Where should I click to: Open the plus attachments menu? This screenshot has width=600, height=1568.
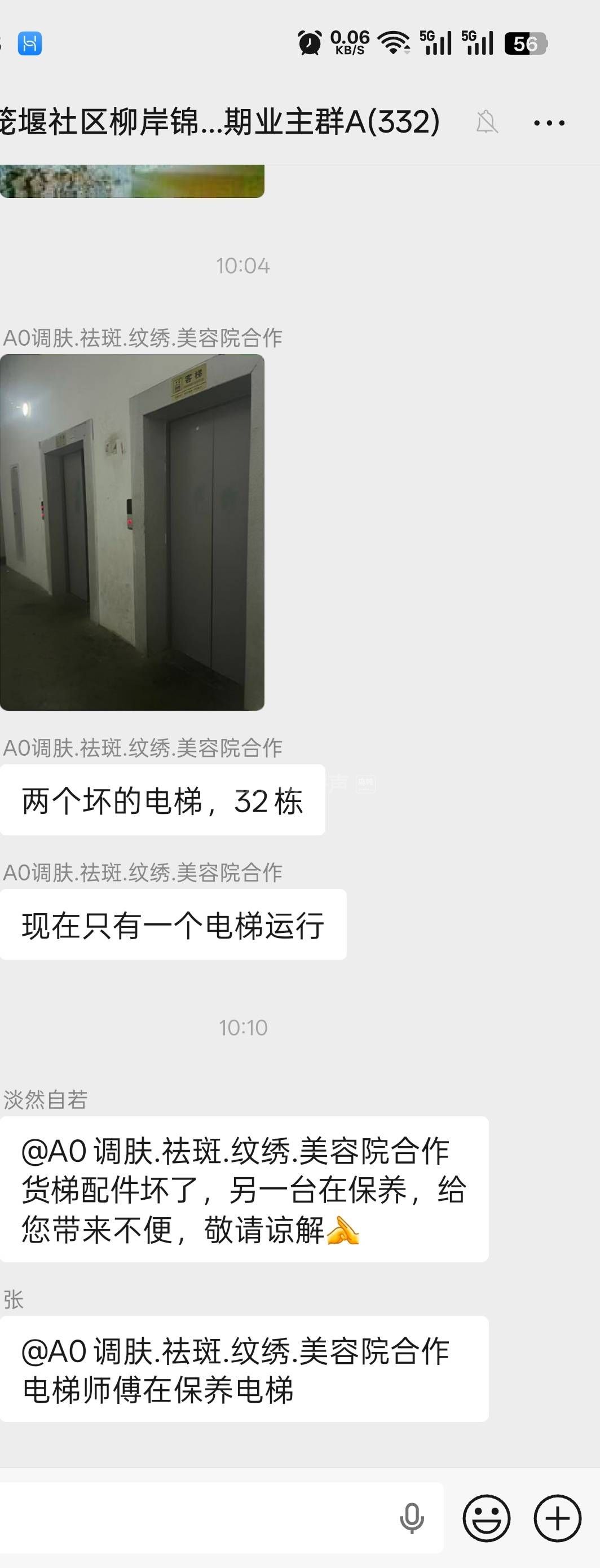click(557, 1518)
